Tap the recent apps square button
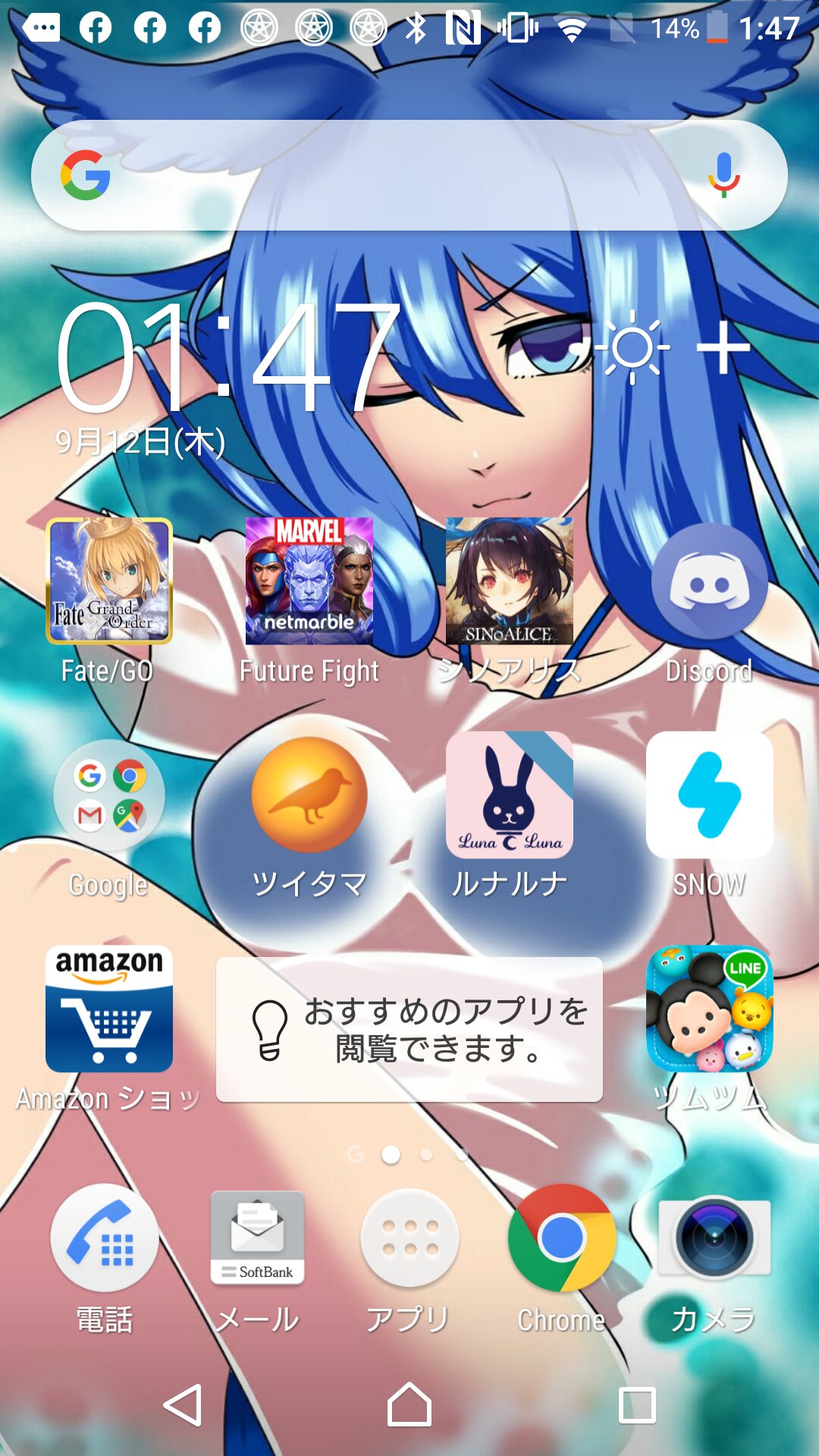Image resolution: width=819 pixels, height=1456 pixels. pos(637,1406)
